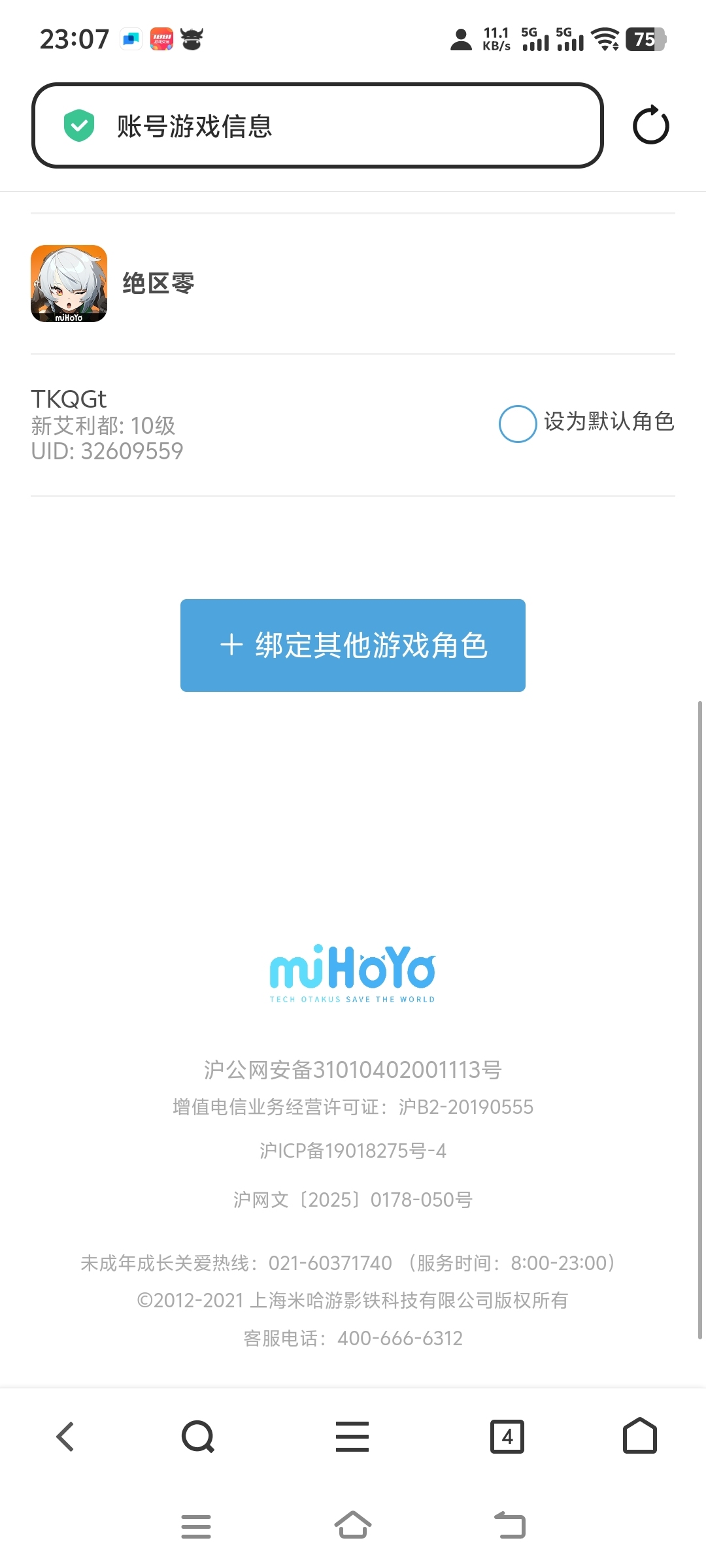The height and width of the screenshot is (1568, 706).
Task: Go back with the browser back arrow
Action: pyautogui.click(x=65, y=1437)
